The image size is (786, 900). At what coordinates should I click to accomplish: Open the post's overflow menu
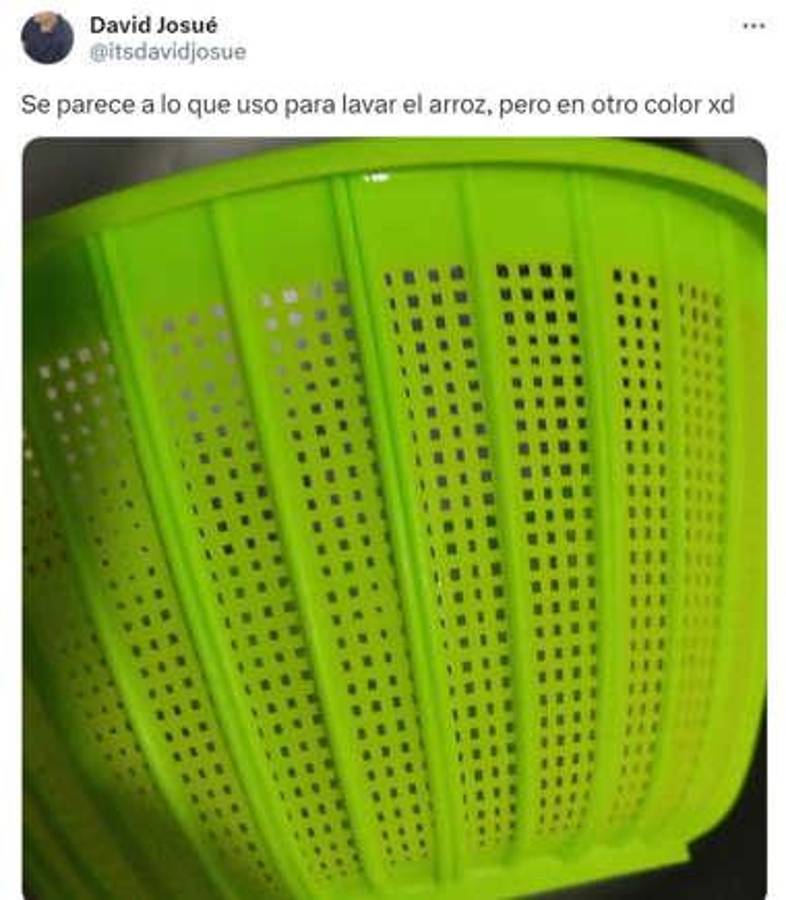coord(753,26)
